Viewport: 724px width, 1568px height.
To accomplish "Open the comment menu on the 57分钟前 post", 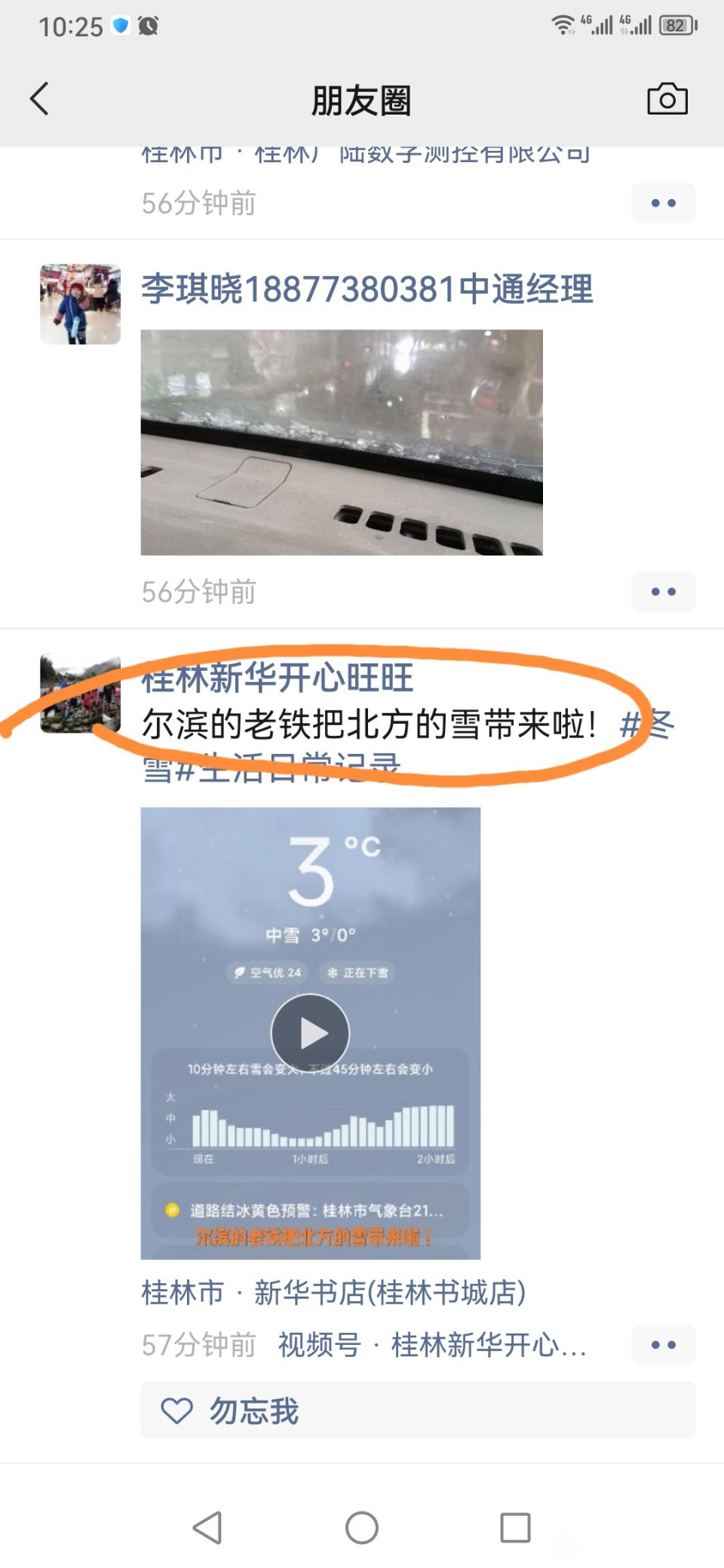I will 663,1345.
